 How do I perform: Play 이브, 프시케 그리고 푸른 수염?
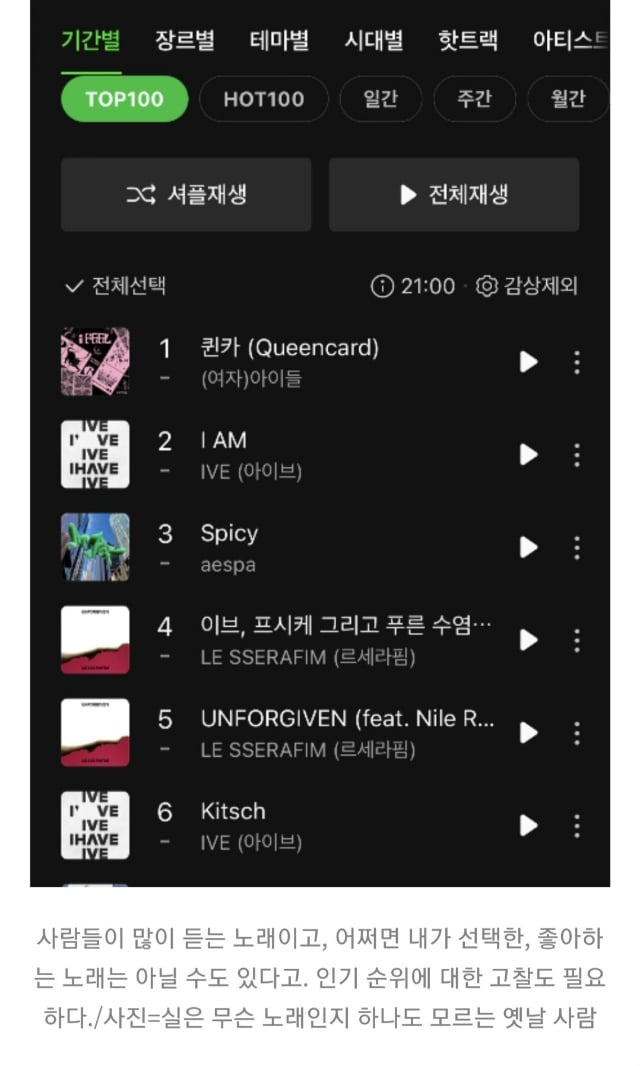click(x=528, y=640)
